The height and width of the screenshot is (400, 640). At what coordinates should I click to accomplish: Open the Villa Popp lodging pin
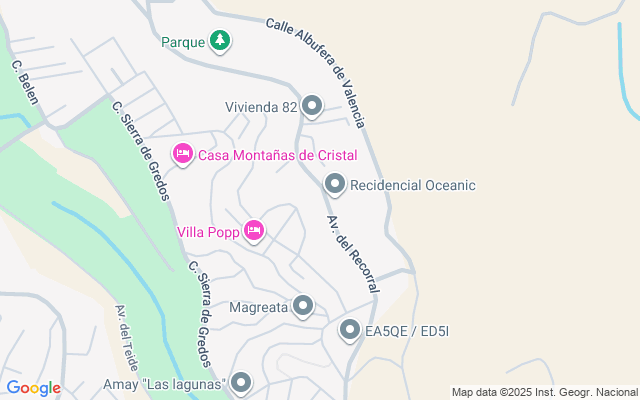(254, 232)
